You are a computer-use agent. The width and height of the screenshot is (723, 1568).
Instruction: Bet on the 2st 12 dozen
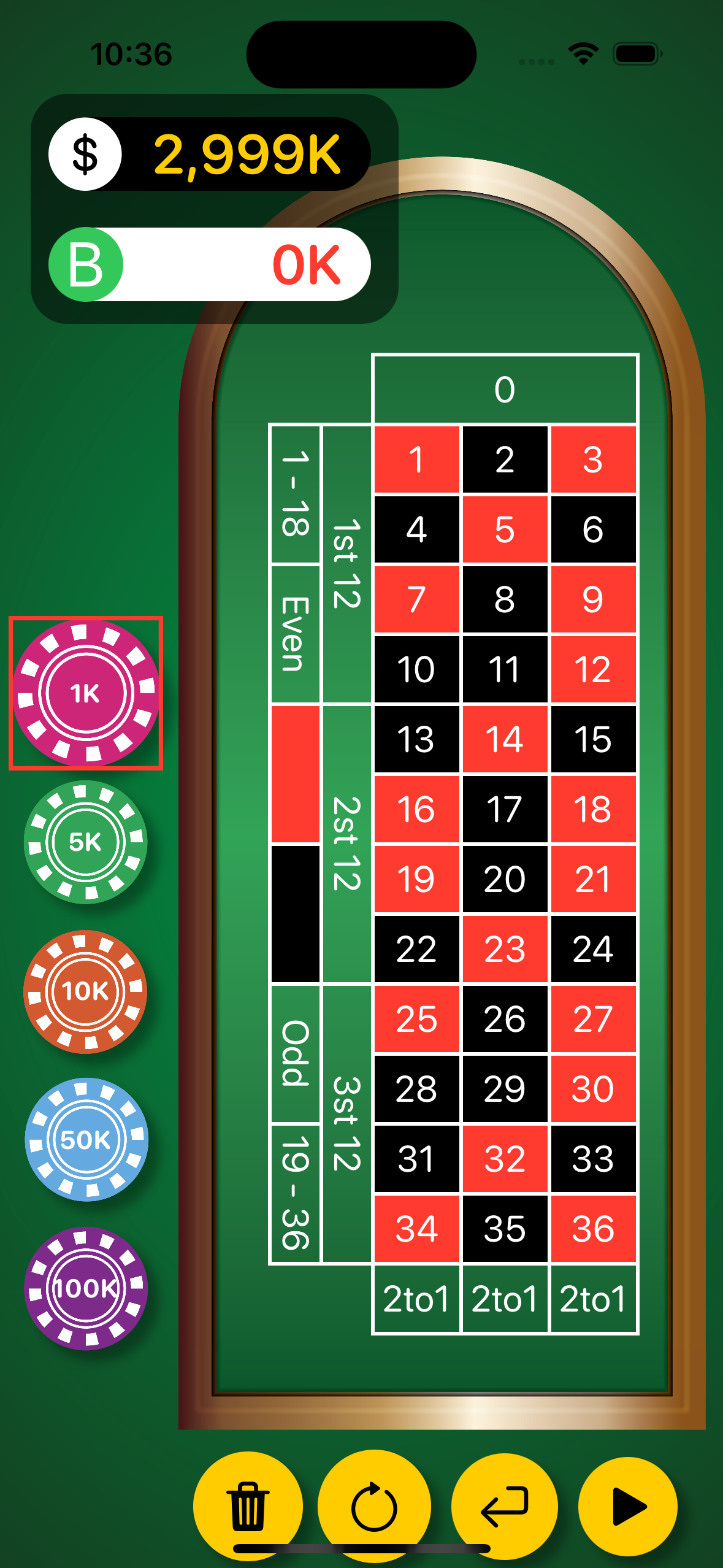(346, 844)
